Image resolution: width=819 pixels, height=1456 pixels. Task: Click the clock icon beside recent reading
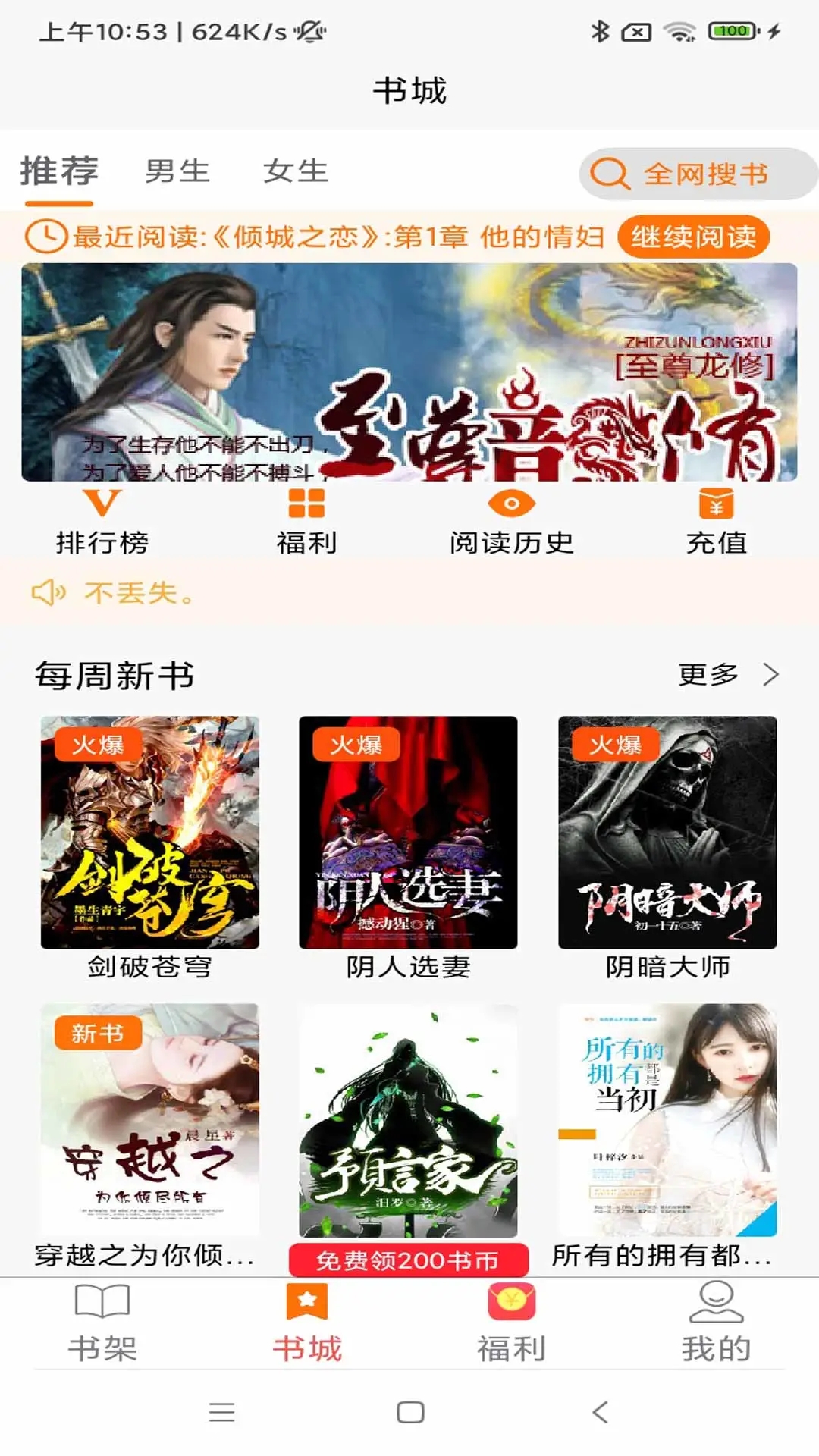pyautogui.click(x=47, y=237)
